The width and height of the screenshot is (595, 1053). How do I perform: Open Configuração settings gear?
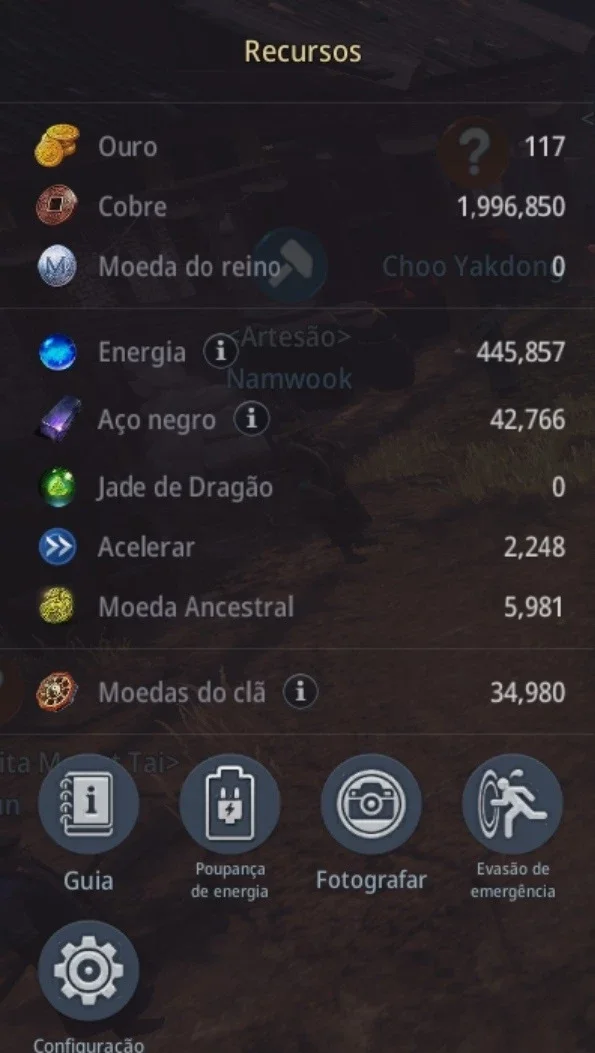point(89,970)
